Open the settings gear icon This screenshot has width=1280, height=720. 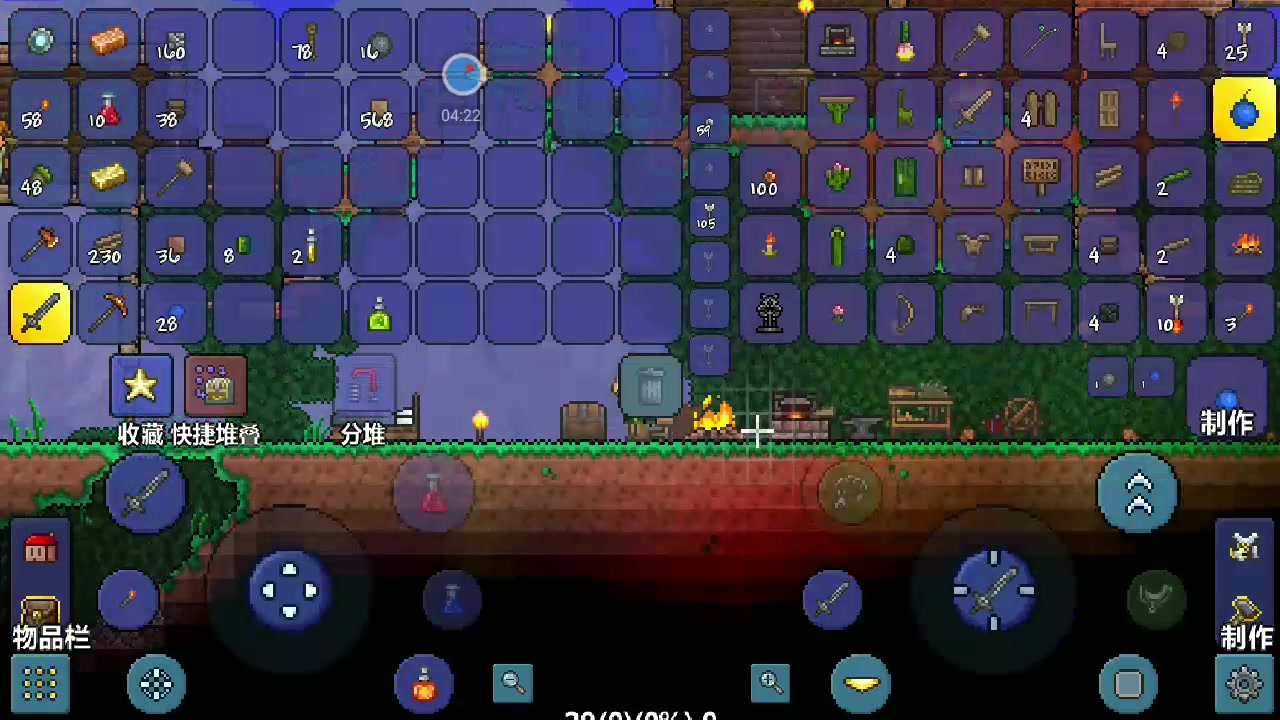pos(1244,684)
